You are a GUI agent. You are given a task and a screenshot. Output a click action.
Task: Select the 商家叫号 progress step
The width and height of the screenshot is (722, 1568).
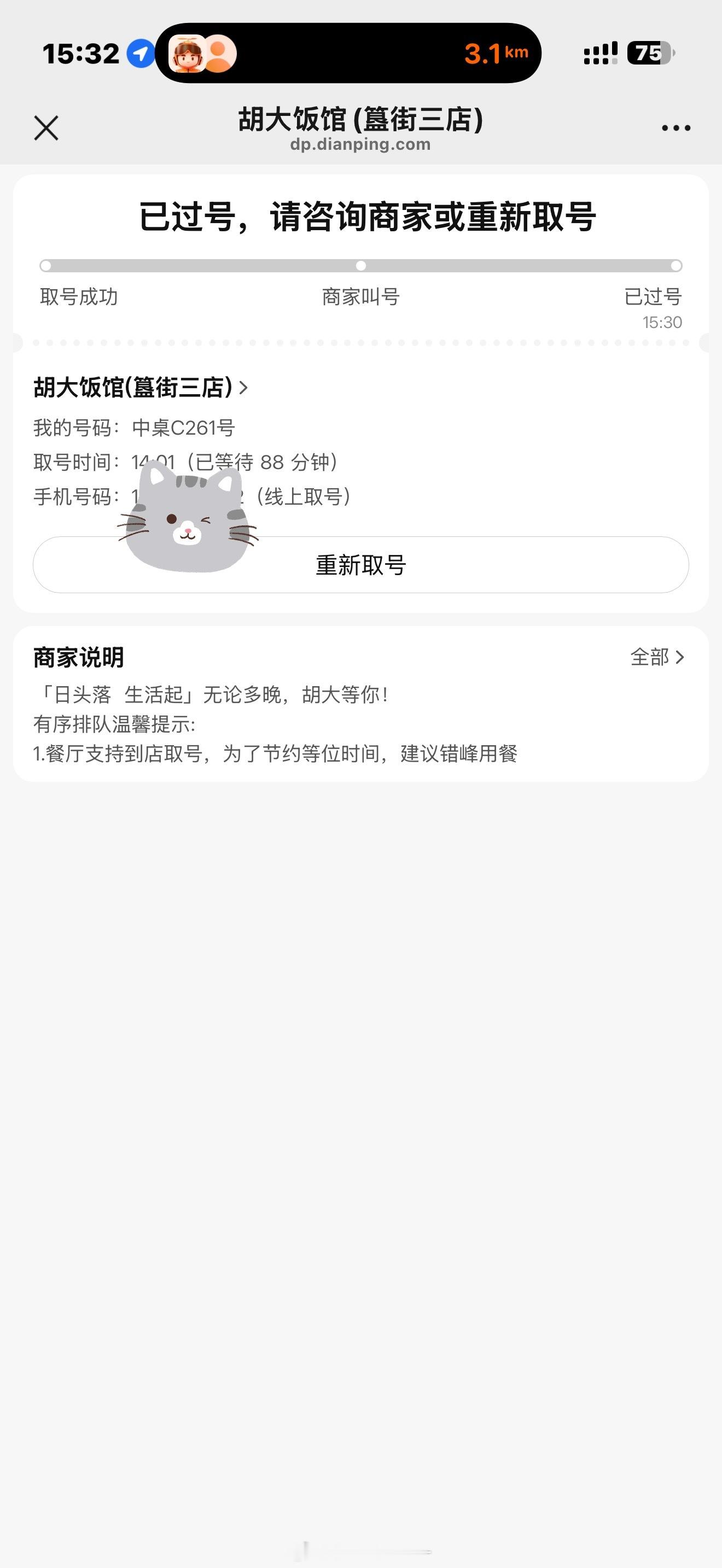[361, 297]
